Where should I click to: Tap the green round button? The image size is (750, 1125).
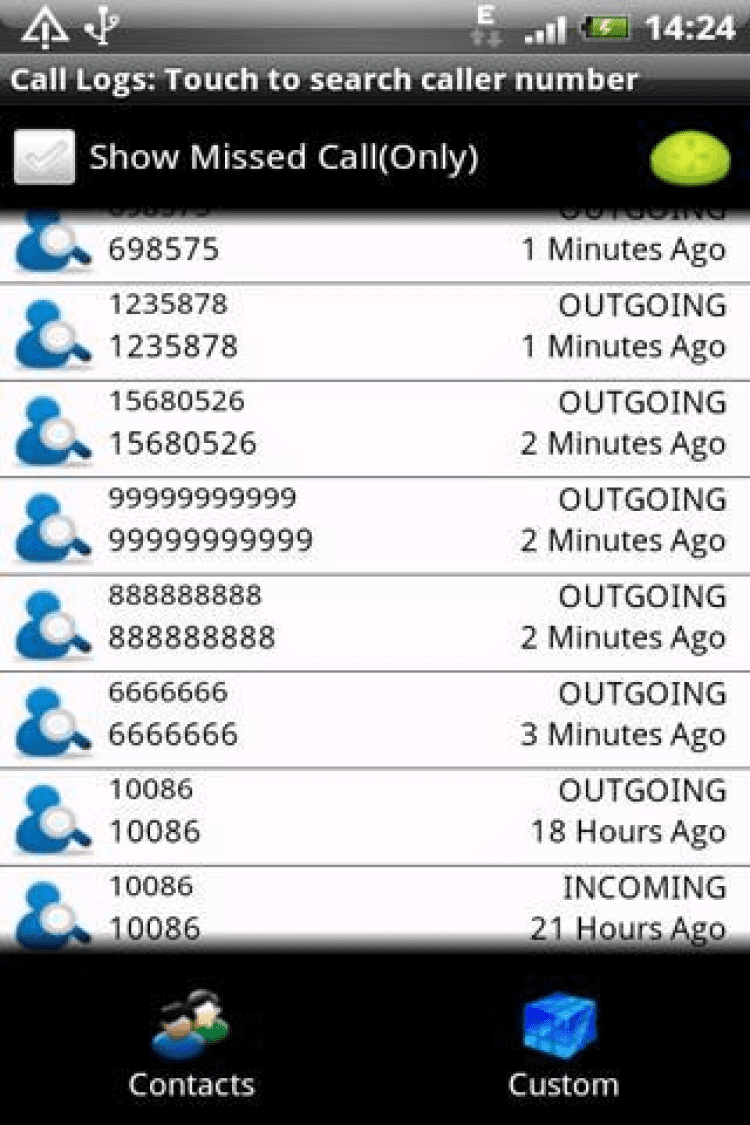coord(690,158)
